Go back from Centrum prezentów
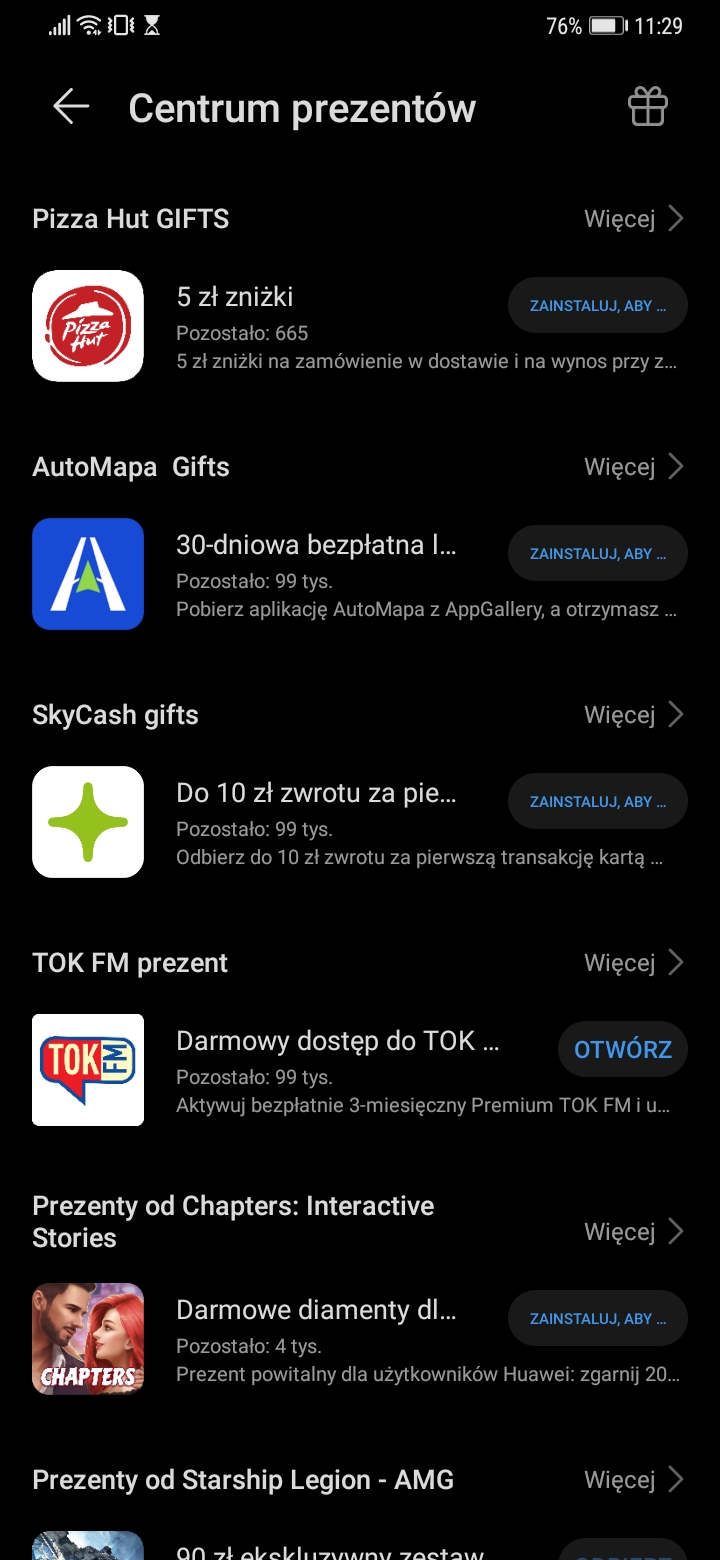 (71, 107)
